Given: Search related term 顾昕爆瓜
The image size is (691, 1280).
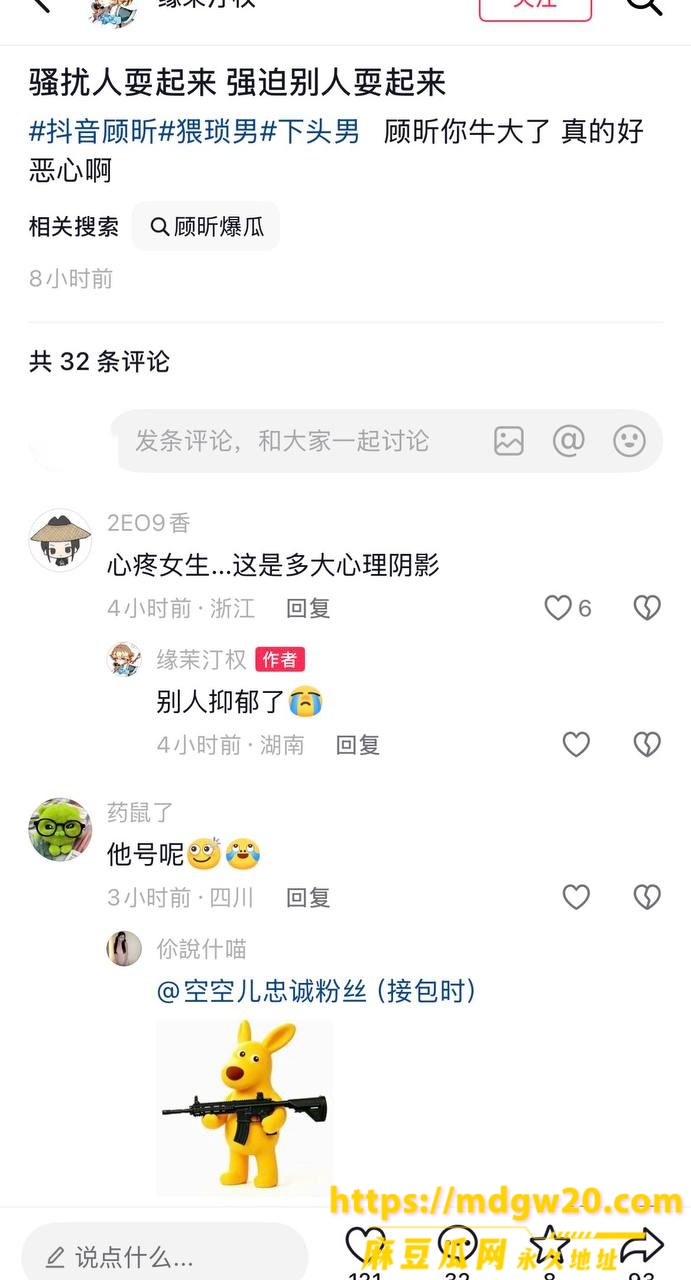Looking at the screenshot, I should click(206, 226).
